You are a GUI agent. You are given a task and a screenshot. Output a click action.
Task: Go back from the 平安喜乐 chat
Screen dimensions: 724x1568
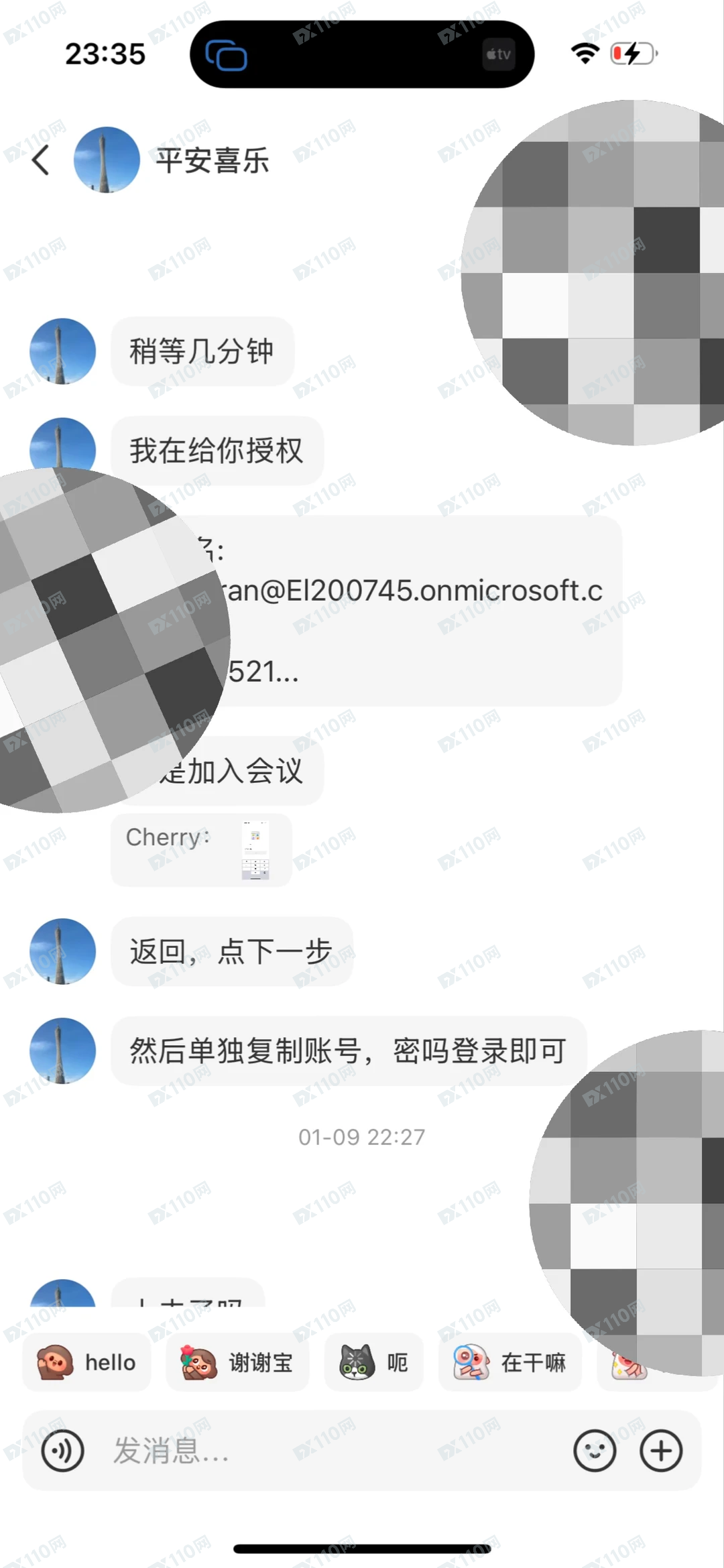(41, 160)
